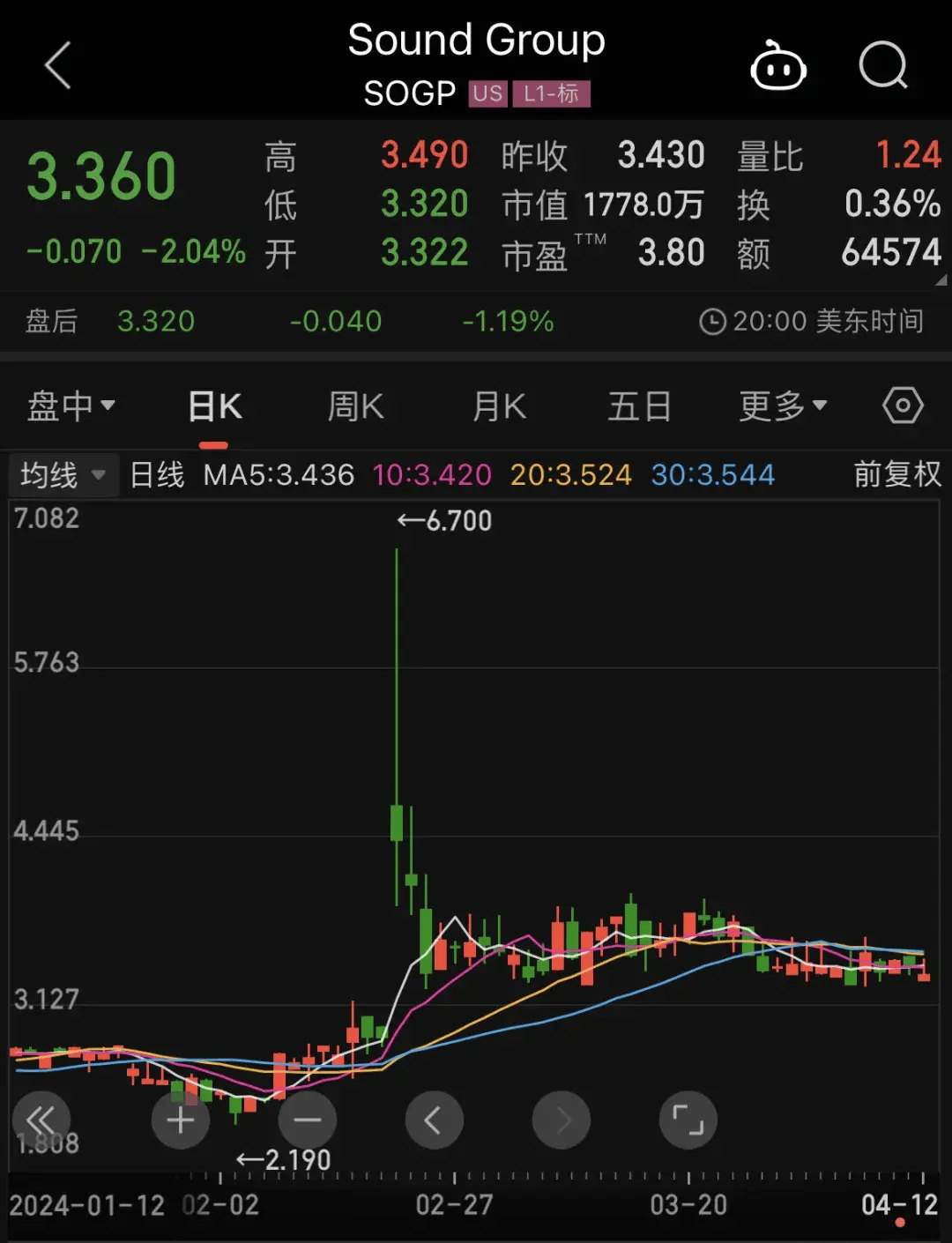Select the MA20 value to toggle it

click(x=570, y=474)
